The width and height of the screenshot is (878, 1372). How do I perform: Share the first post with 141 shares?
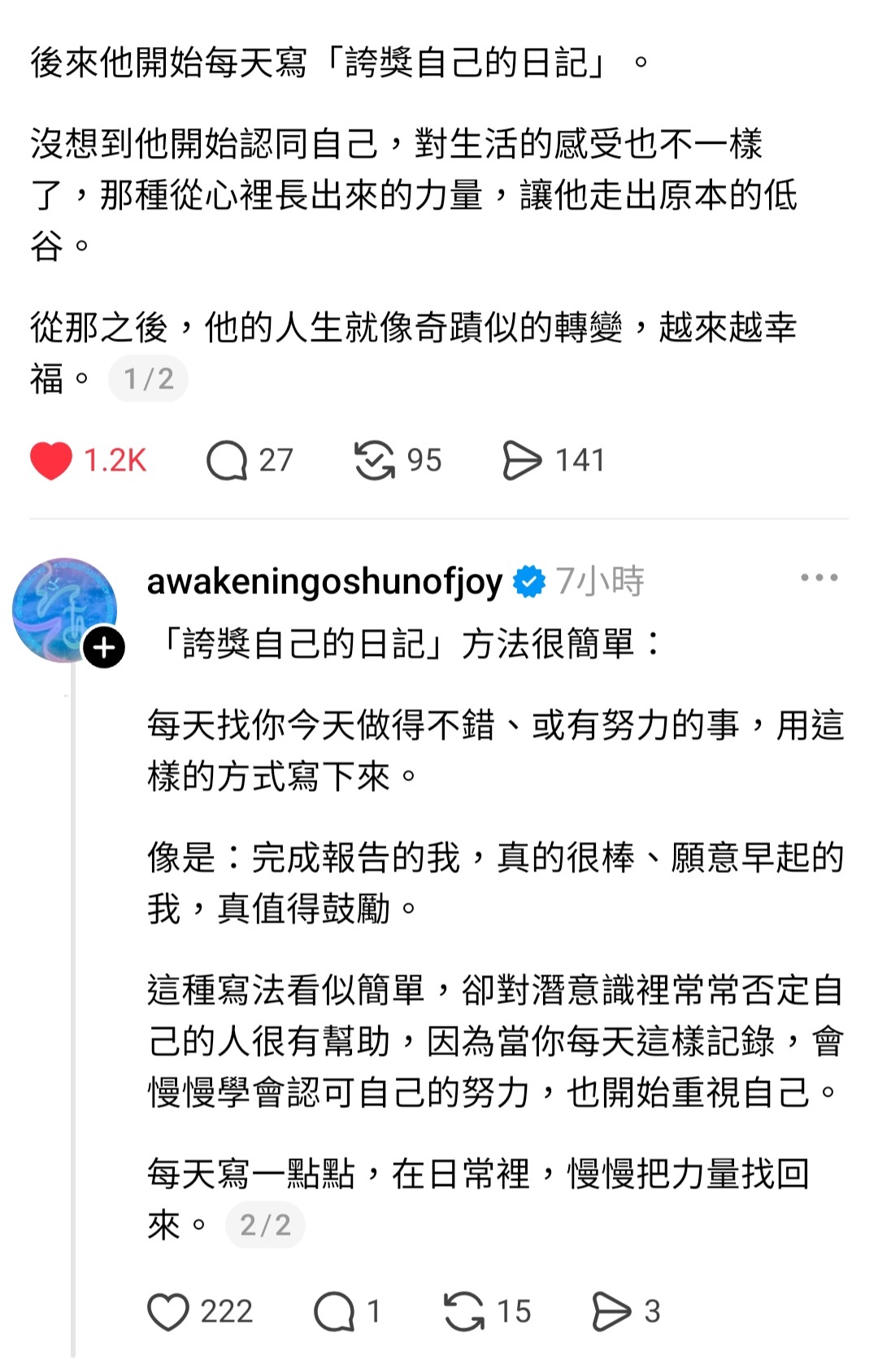tap(522, 460)
